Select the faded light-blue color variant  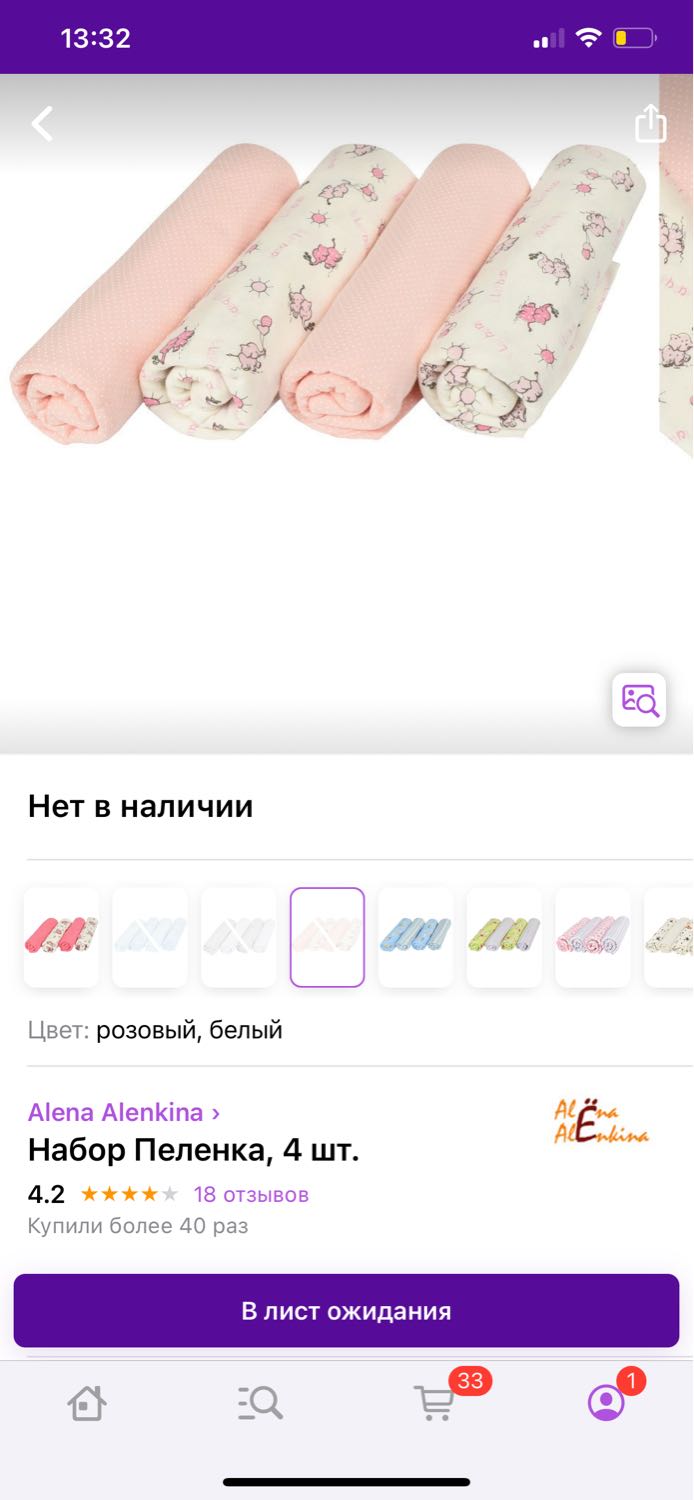click(x=150, y=937)
